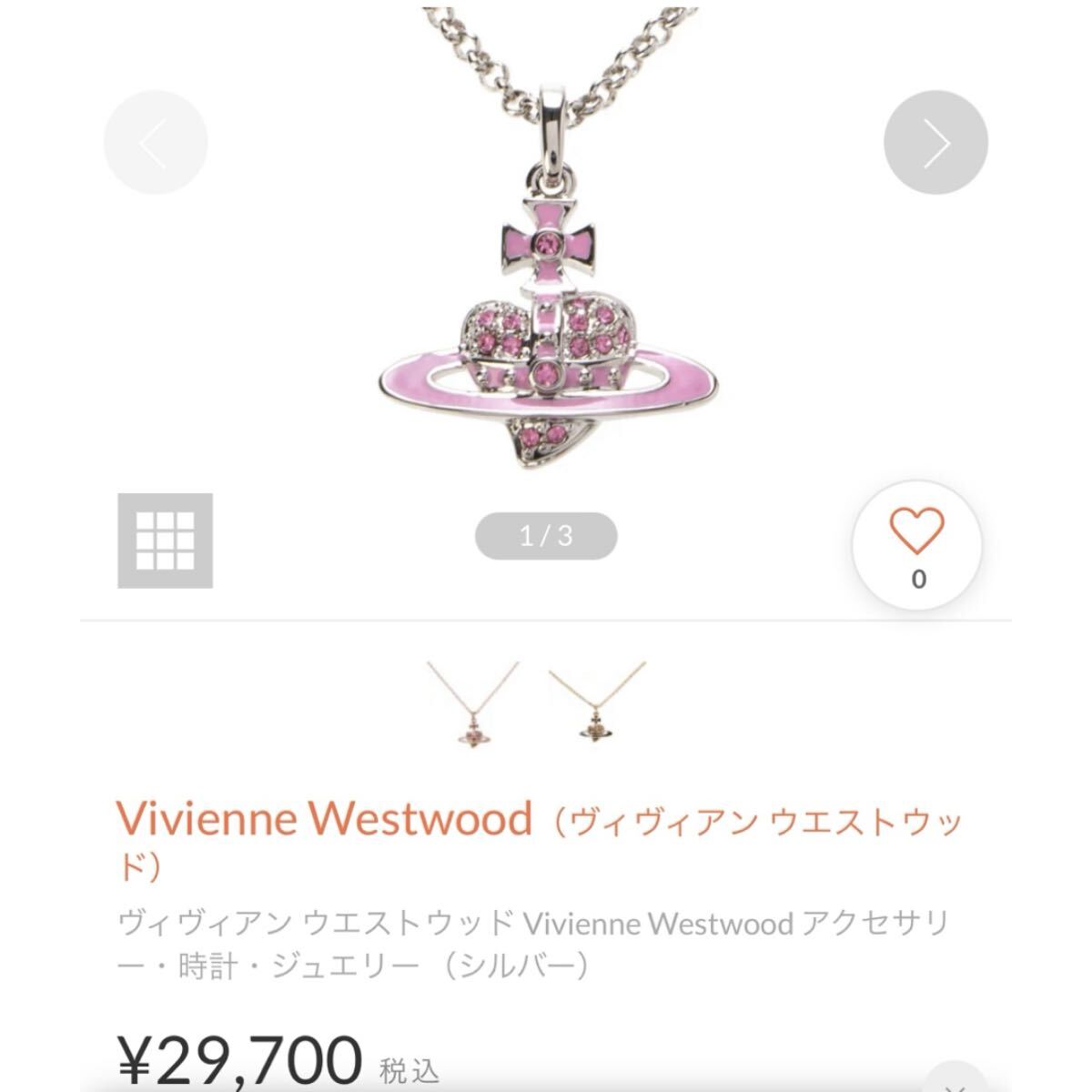Open the Vivienne Westwood brand link
The height and width of the screenshot is (1092, 1092).
click(x=324, y=818)
